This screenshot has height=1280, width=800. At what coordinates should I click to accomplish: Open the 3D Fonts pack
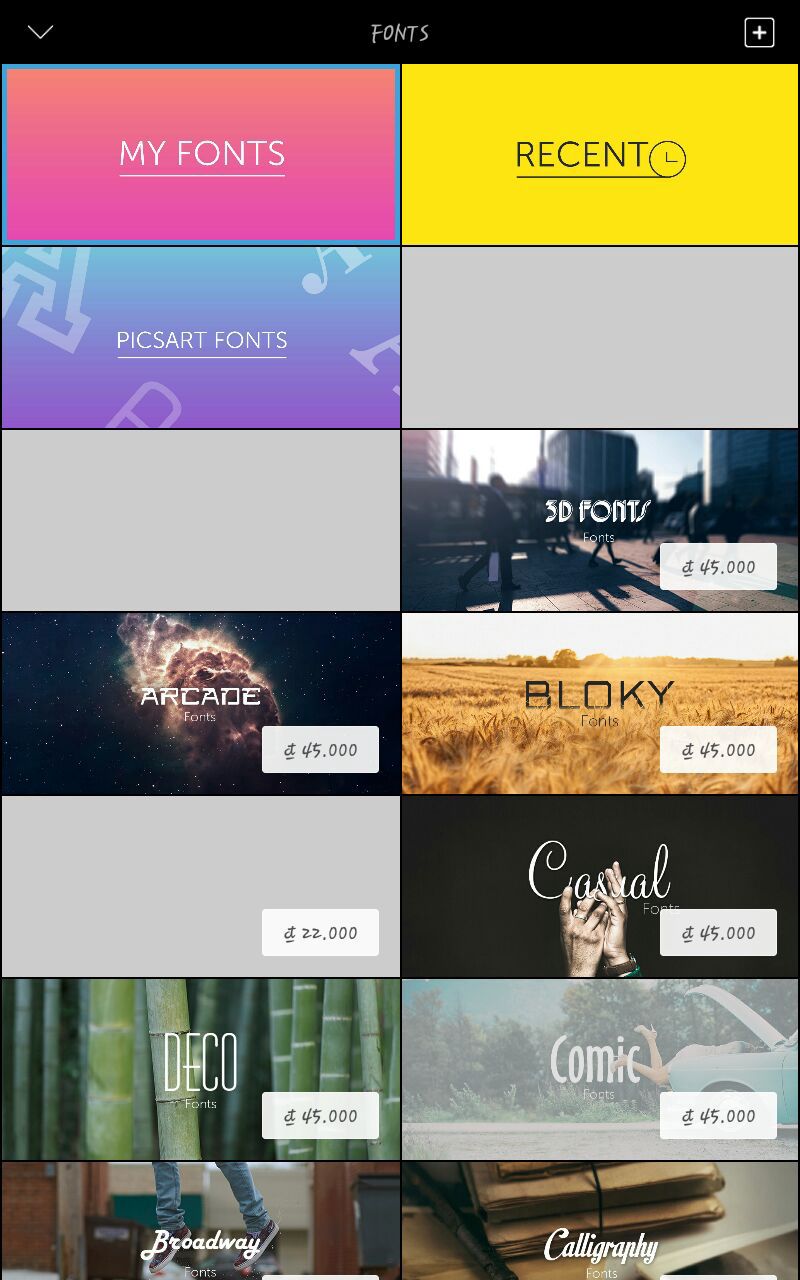click(x=560, y=500)
